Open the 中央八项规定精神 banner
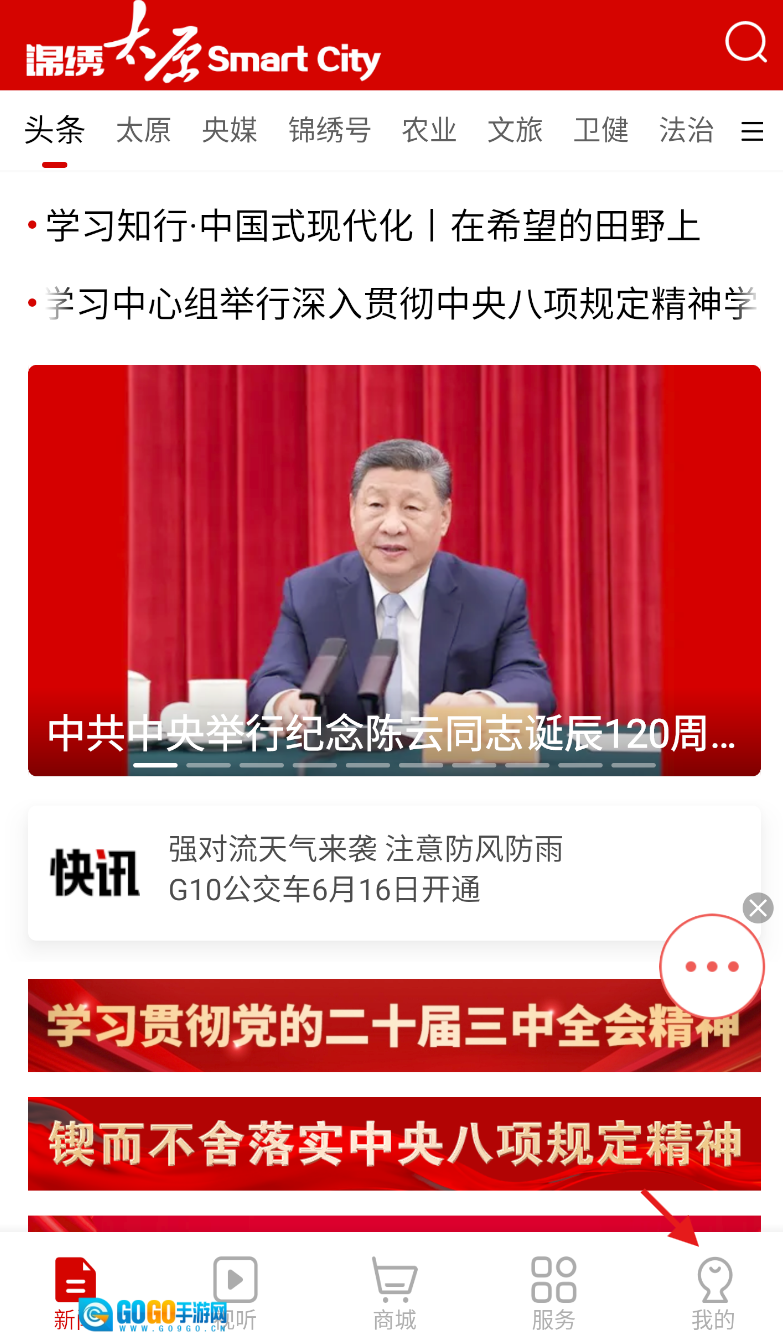Screen dimensions: 783x1342 tap(394, 1144)
